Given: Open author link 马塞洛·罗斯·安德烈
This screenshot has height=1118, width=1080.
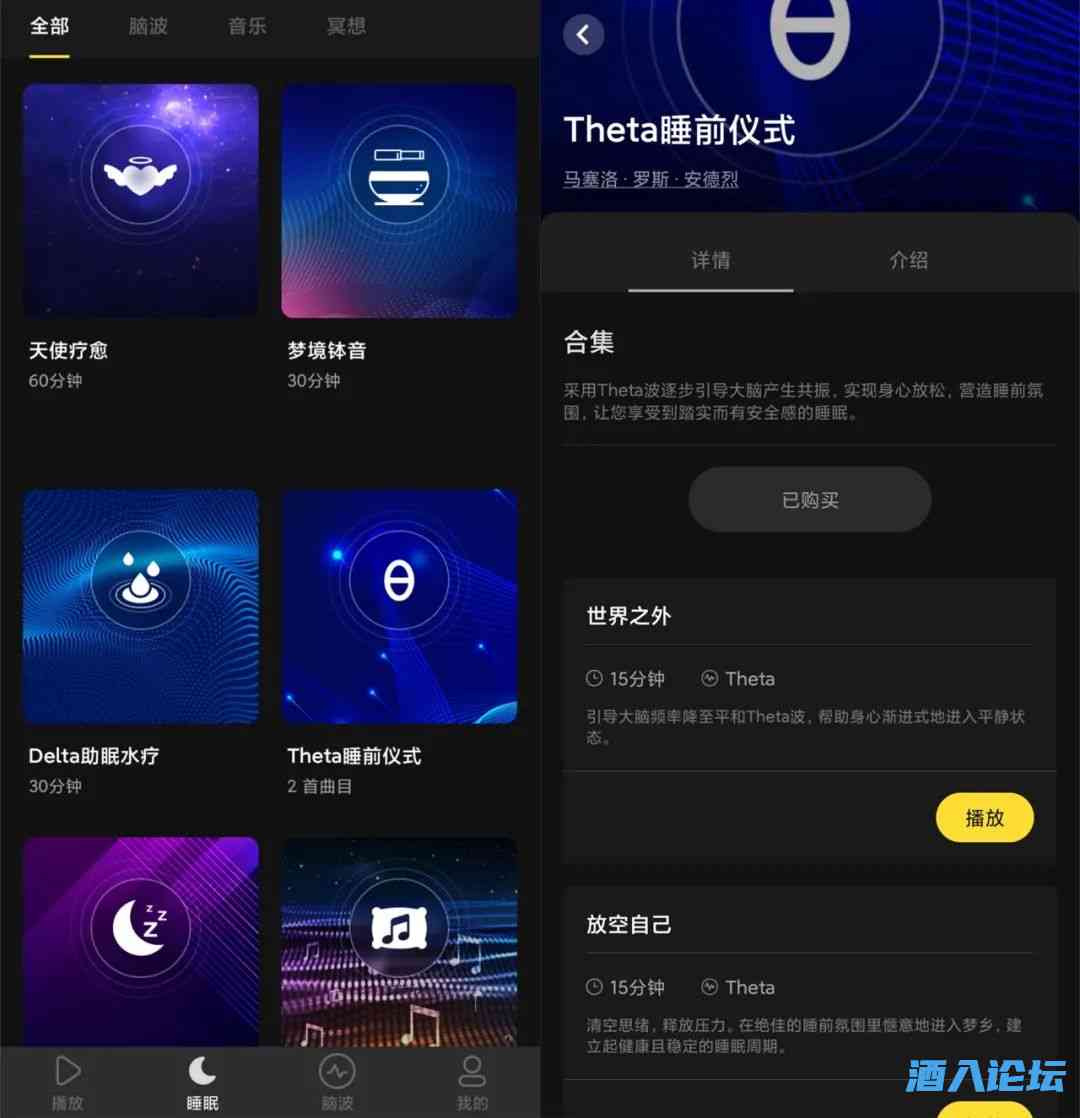Looking at the screenshot, I should [x=650, y=180].
